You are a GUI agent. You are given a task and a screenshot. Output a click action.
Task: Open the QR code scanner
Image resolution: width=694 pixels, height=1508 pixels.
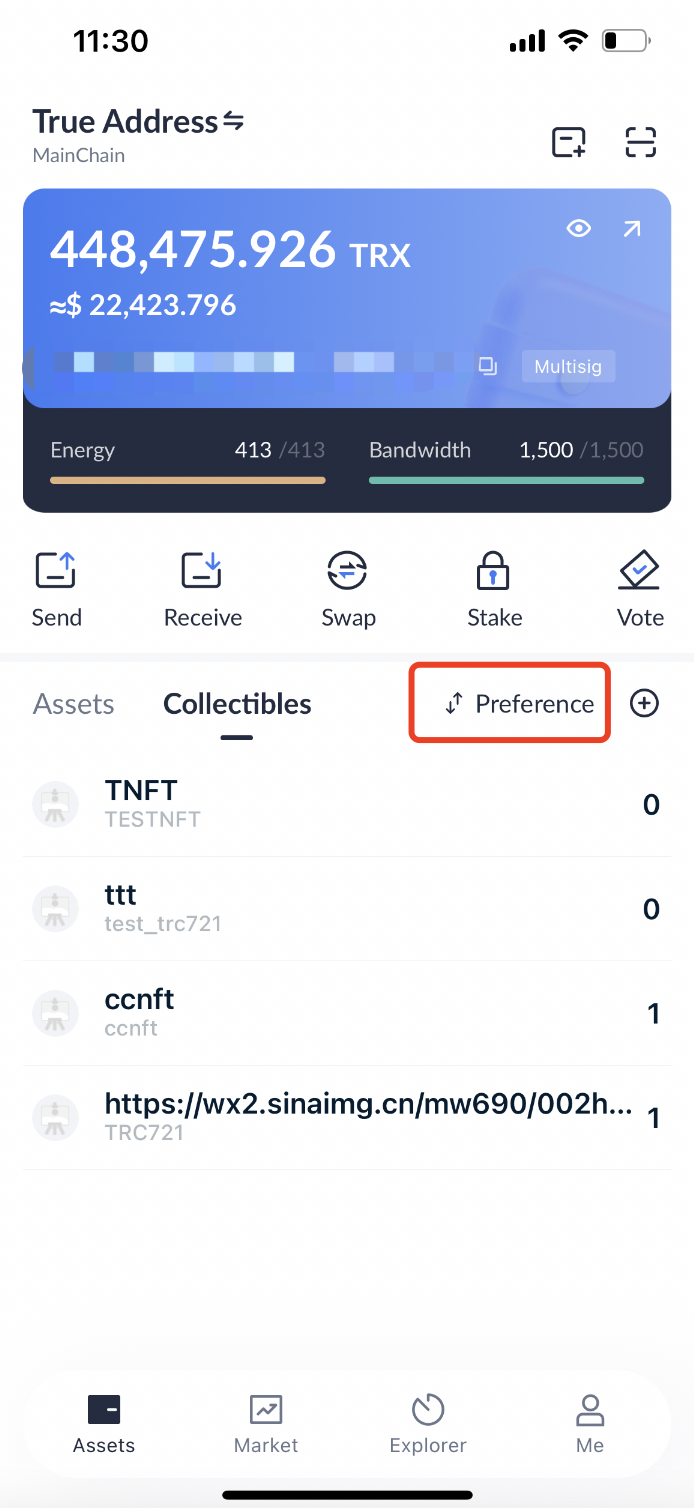(x=640, y=142)
